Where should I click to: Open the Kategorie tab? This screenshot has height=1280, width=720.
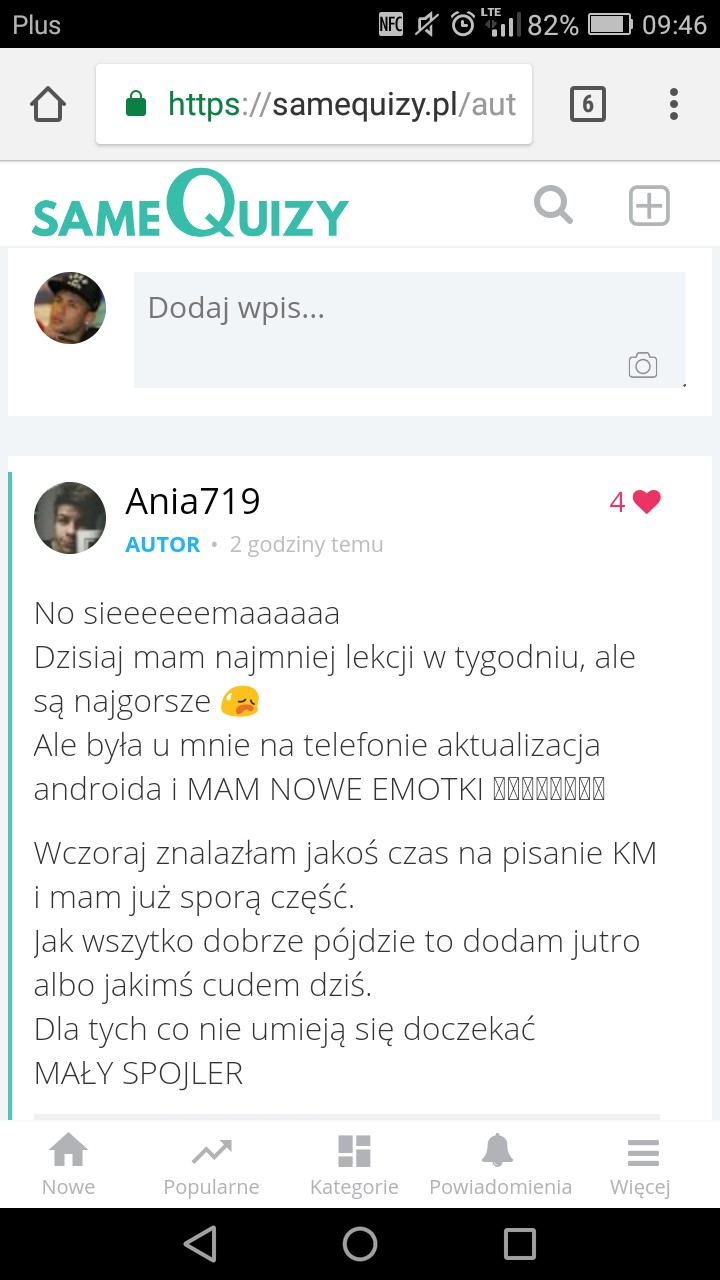[354, 1165]
